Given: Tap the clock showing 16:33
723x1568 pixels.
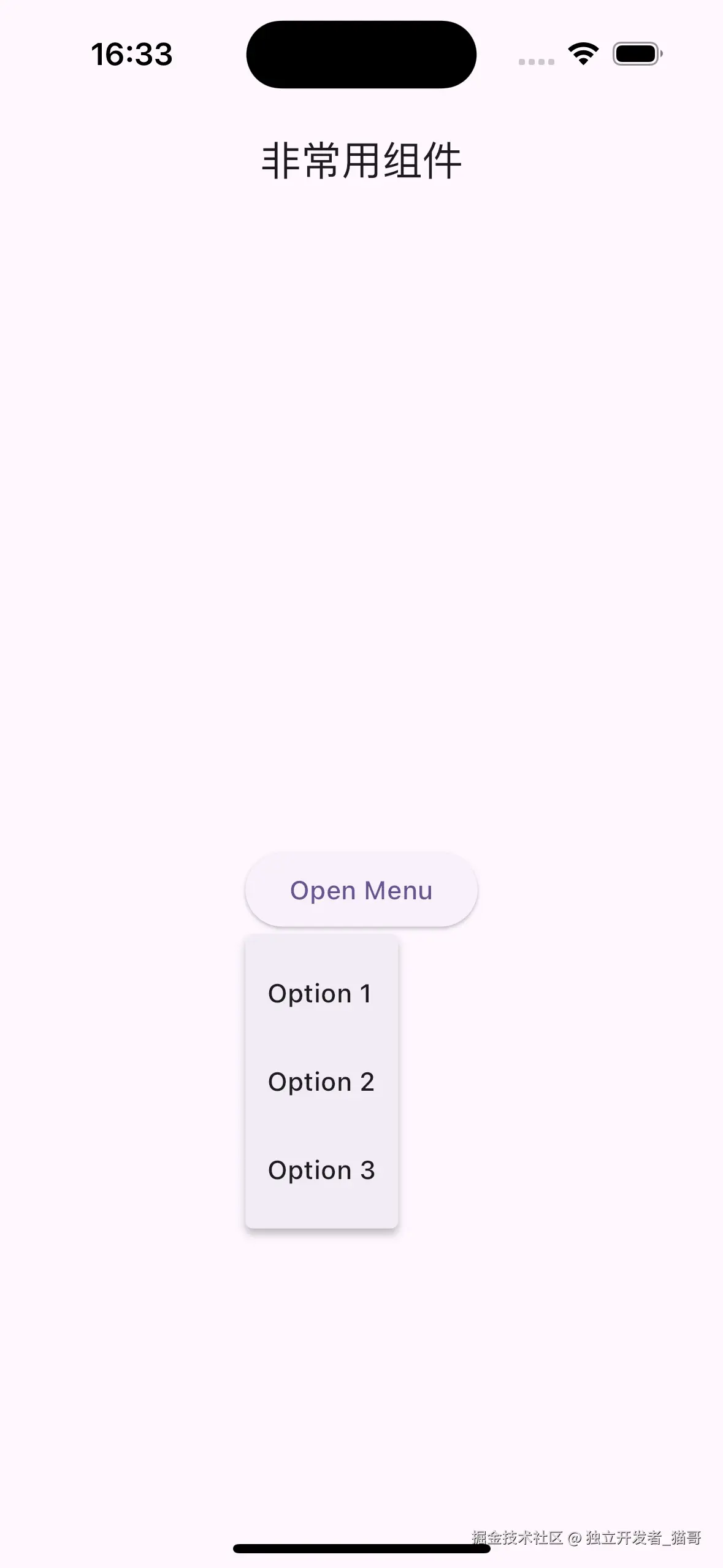Looking at the screenshot, I should tap(132, 54).
